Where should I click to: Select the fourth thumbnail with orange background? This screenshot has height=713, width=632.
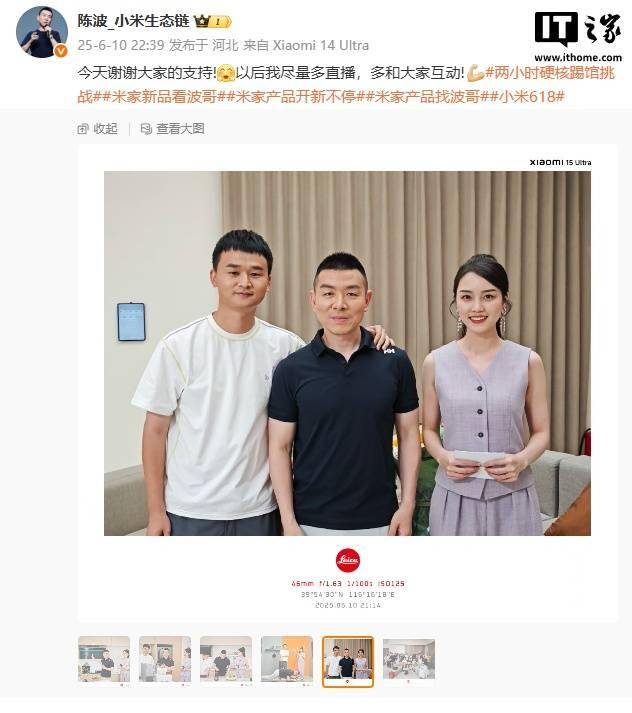click(x=287, y=660)
